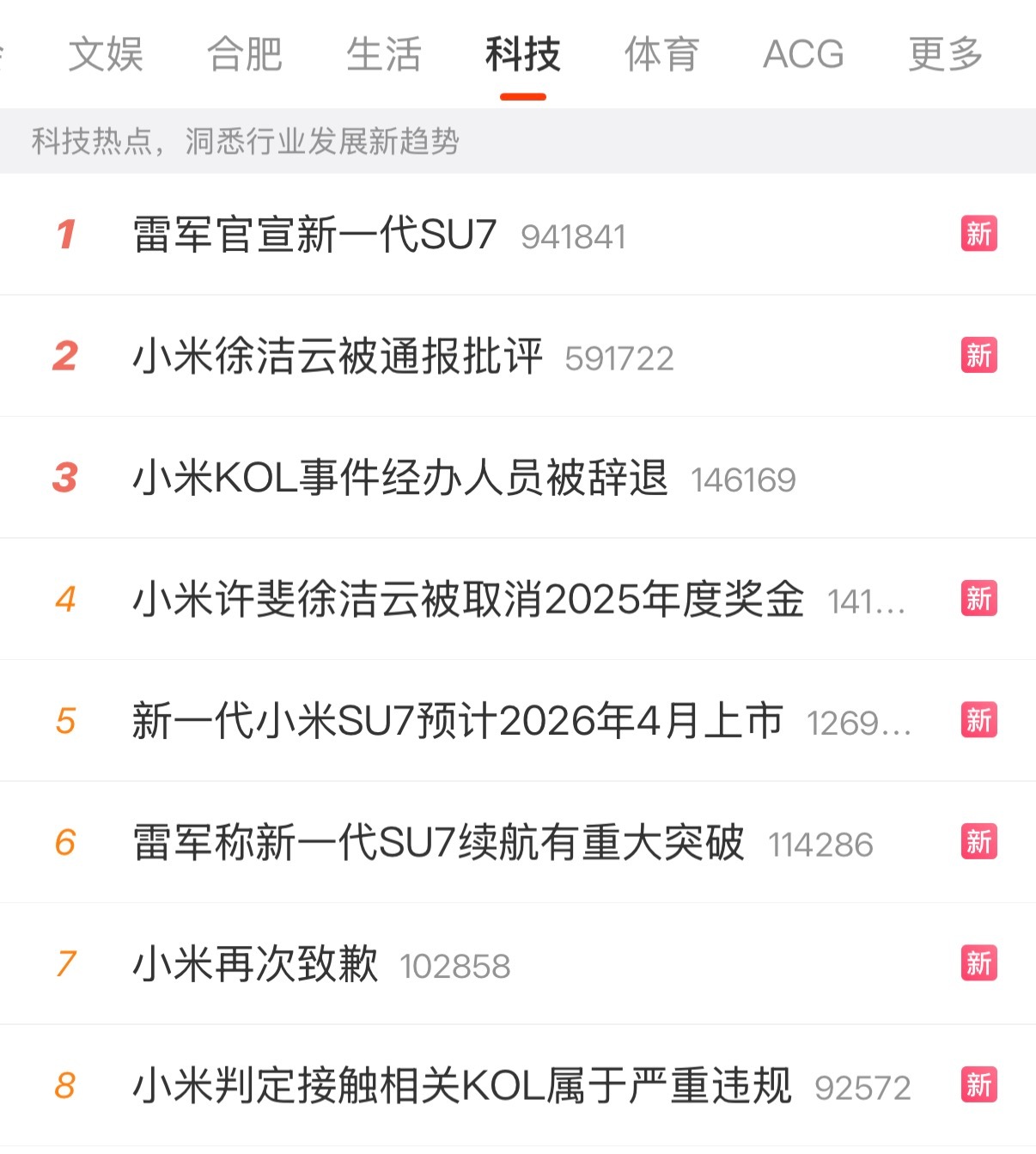Click the 科技 tab underline indicator
Viewport: 1036px width, 1154px height.
[x=522, y=97]
